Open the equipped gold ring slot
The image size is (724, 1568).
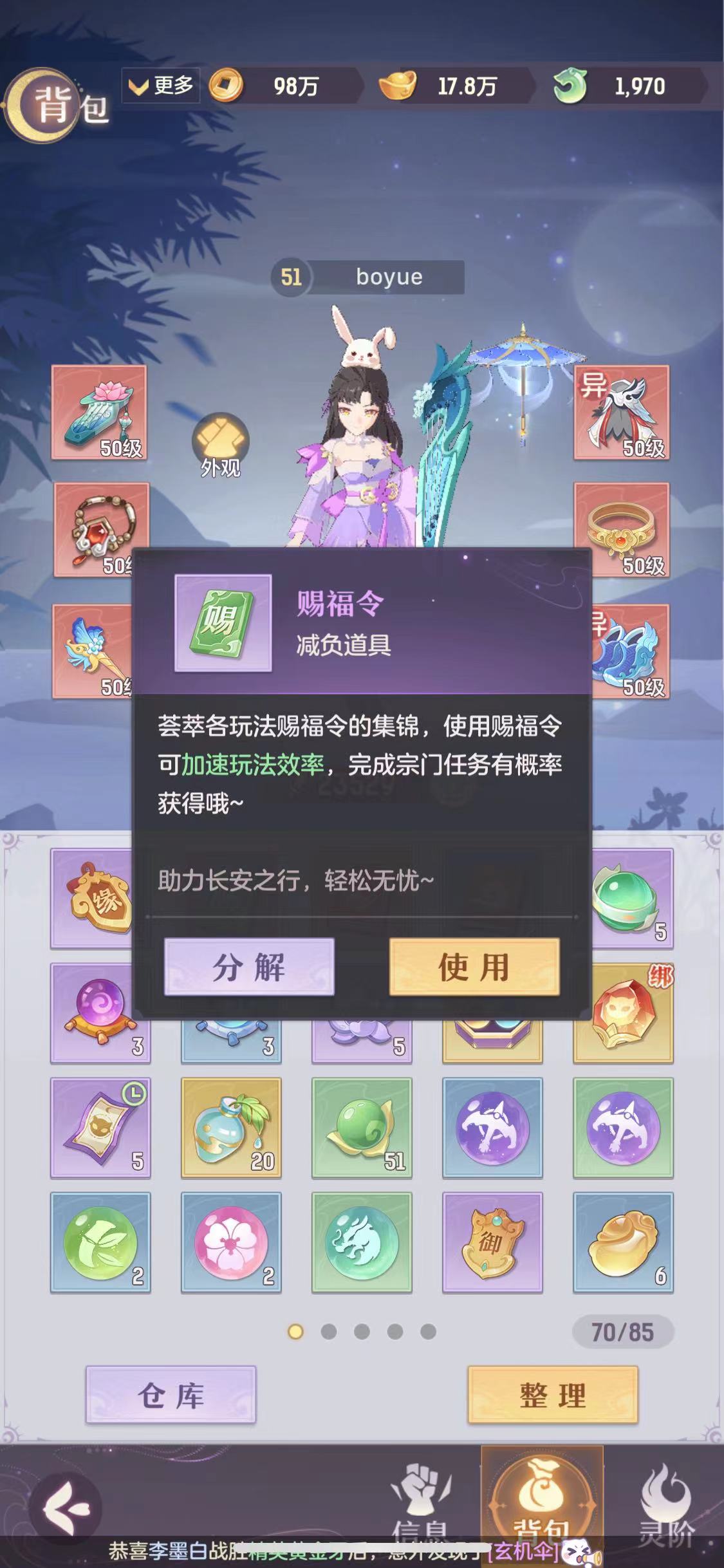pos(621,530)
